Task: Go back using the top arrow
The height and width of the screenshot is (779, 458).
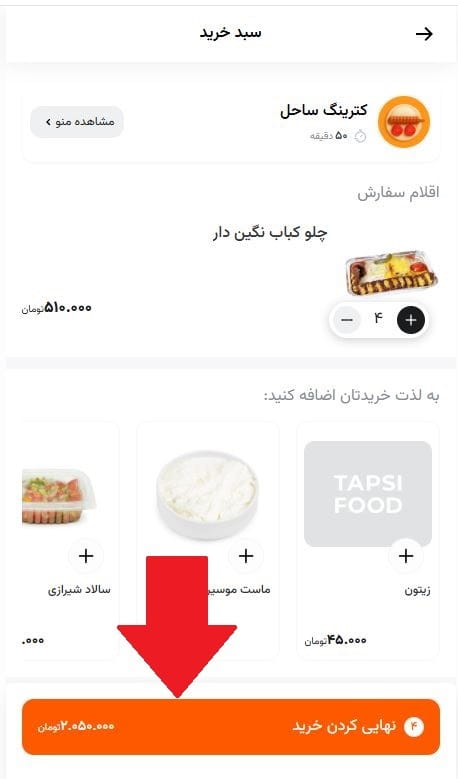Action: coord(424,34)
